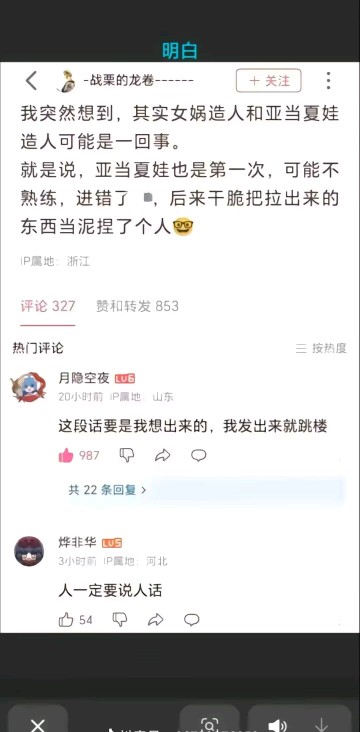This screenshot has height=732, width=360.
Task: Toggle the speaker volume icon
Action: 277,725
